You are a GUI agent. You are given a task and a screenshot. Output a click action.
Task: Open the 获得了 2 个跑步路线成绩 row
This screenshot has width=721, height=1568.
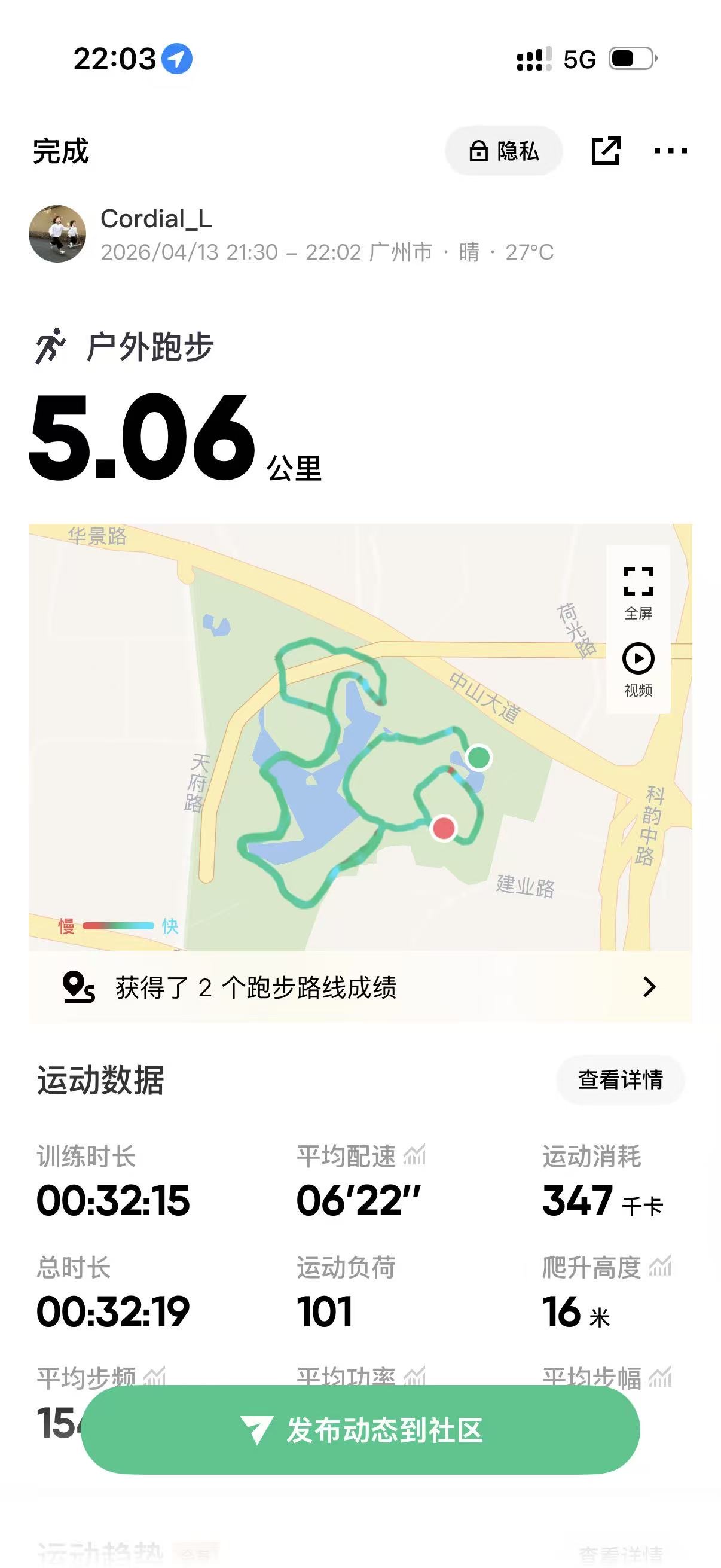[x=360, y=987]
